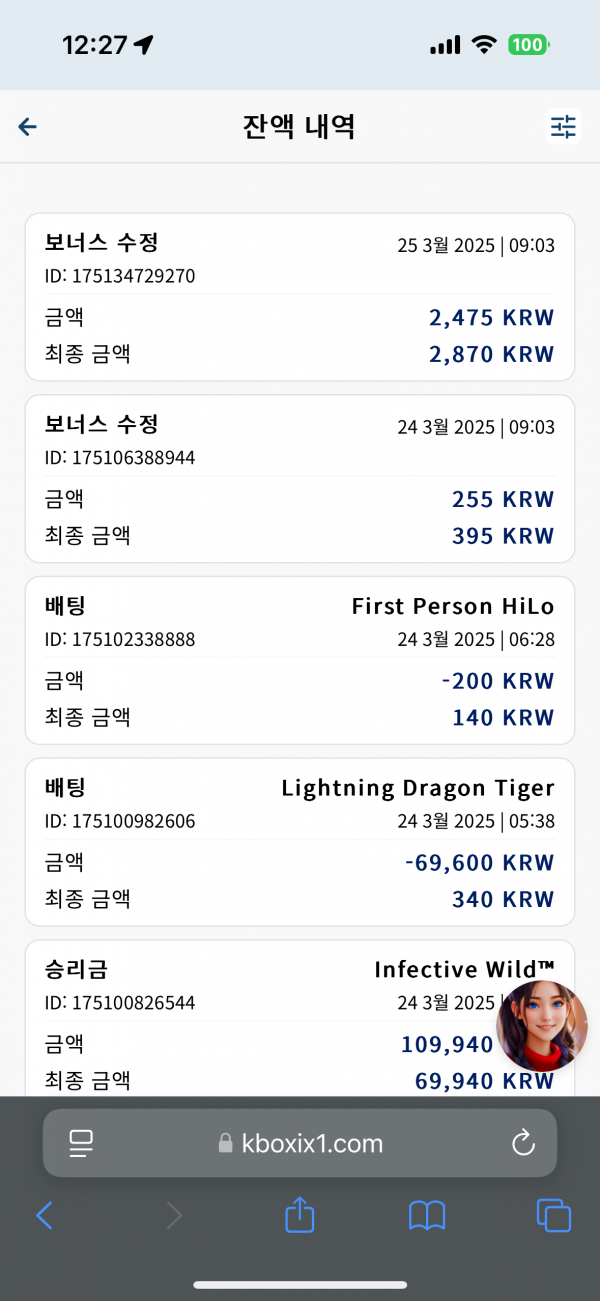
Task: Tap the kboxix1.com address bar
Action: click(300, 1143)
